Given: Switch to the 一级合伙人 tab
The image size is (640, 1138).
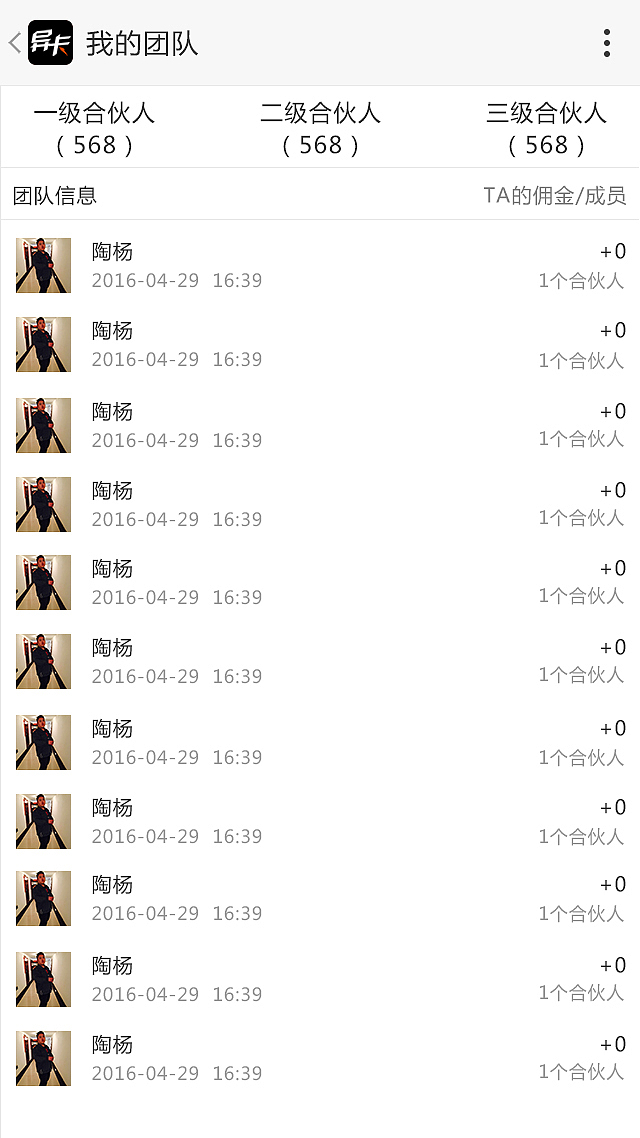Looking at the screenshot, I should [94, 128].
